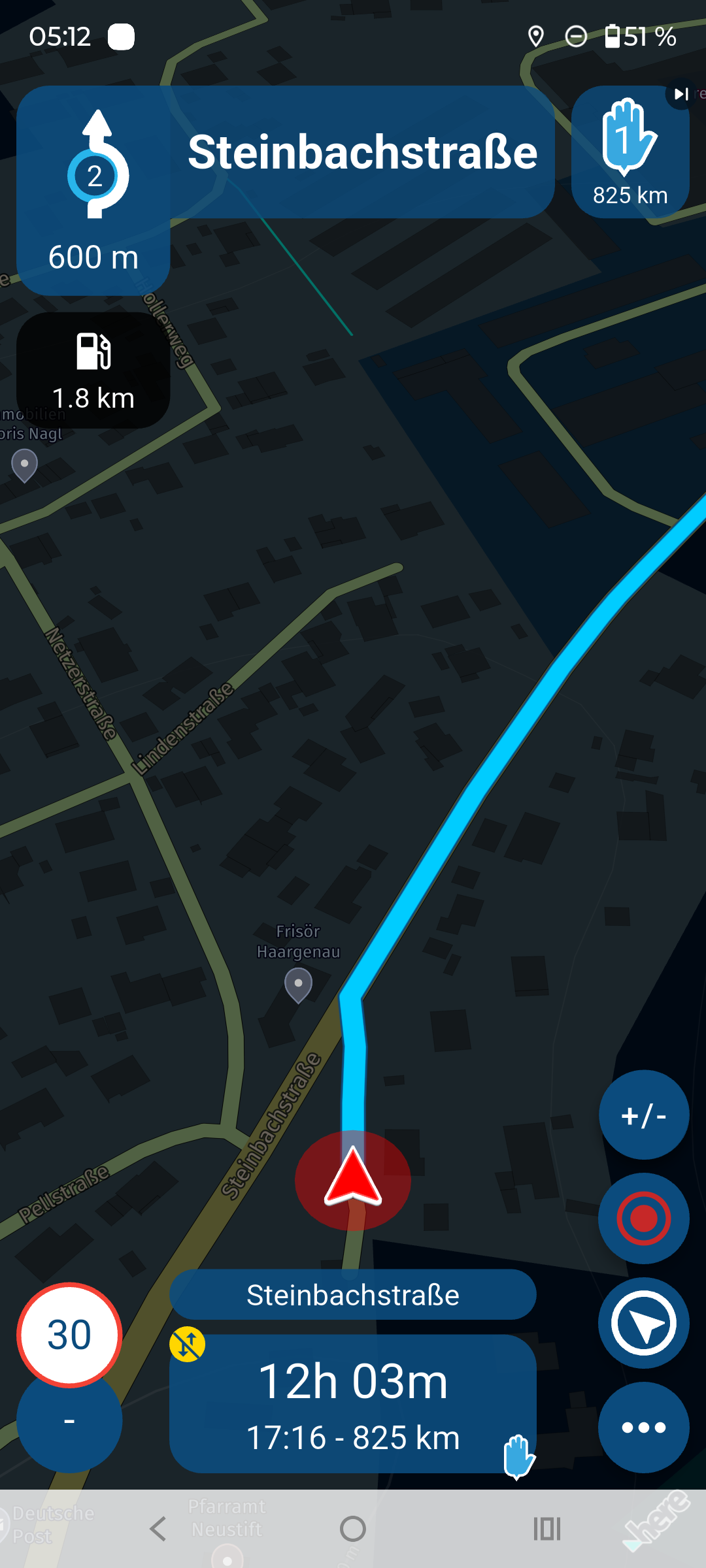Open more options via the three-dots icon
The width and height of the screenshot is (706, 1568).
point(643,1426)
